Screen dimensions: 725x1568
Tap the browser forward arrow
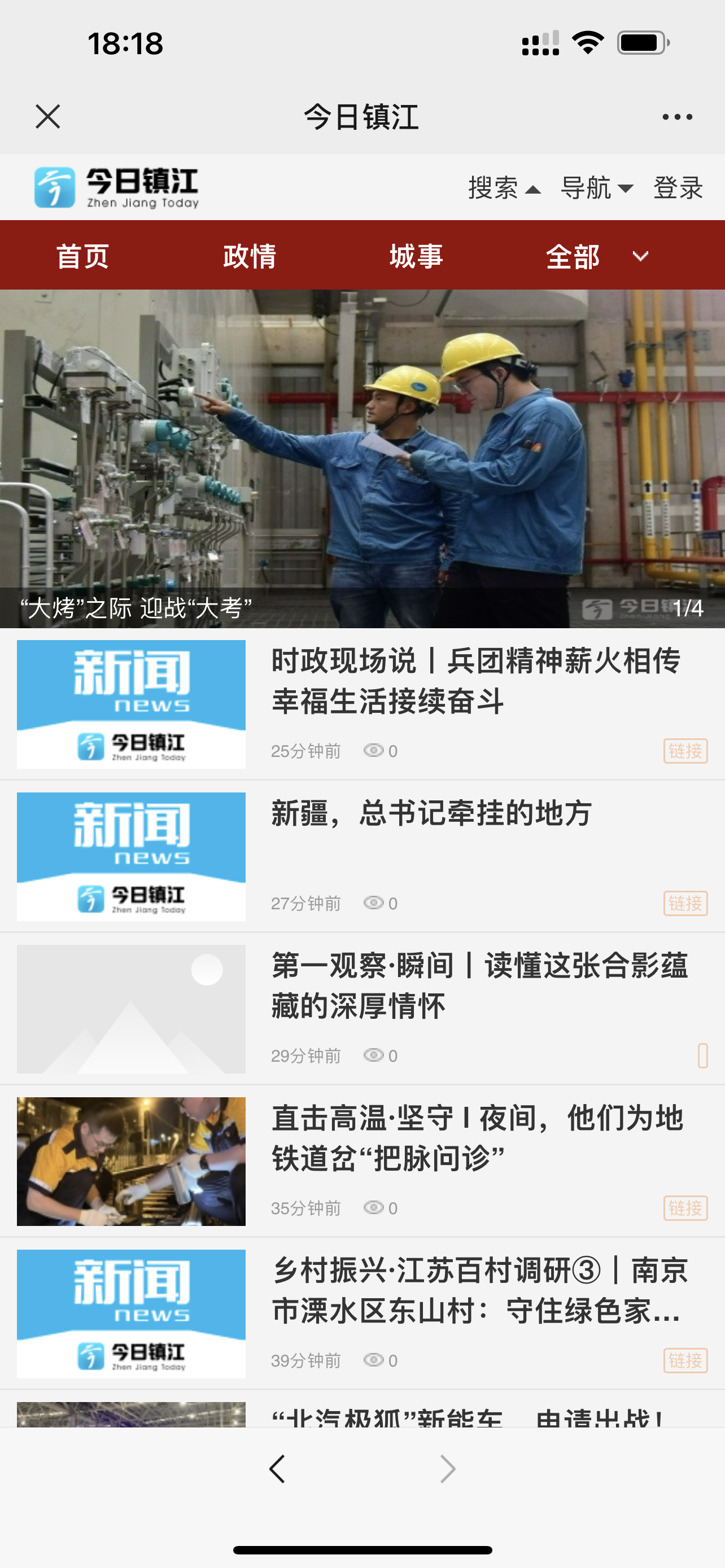[x=447, y=1469]
